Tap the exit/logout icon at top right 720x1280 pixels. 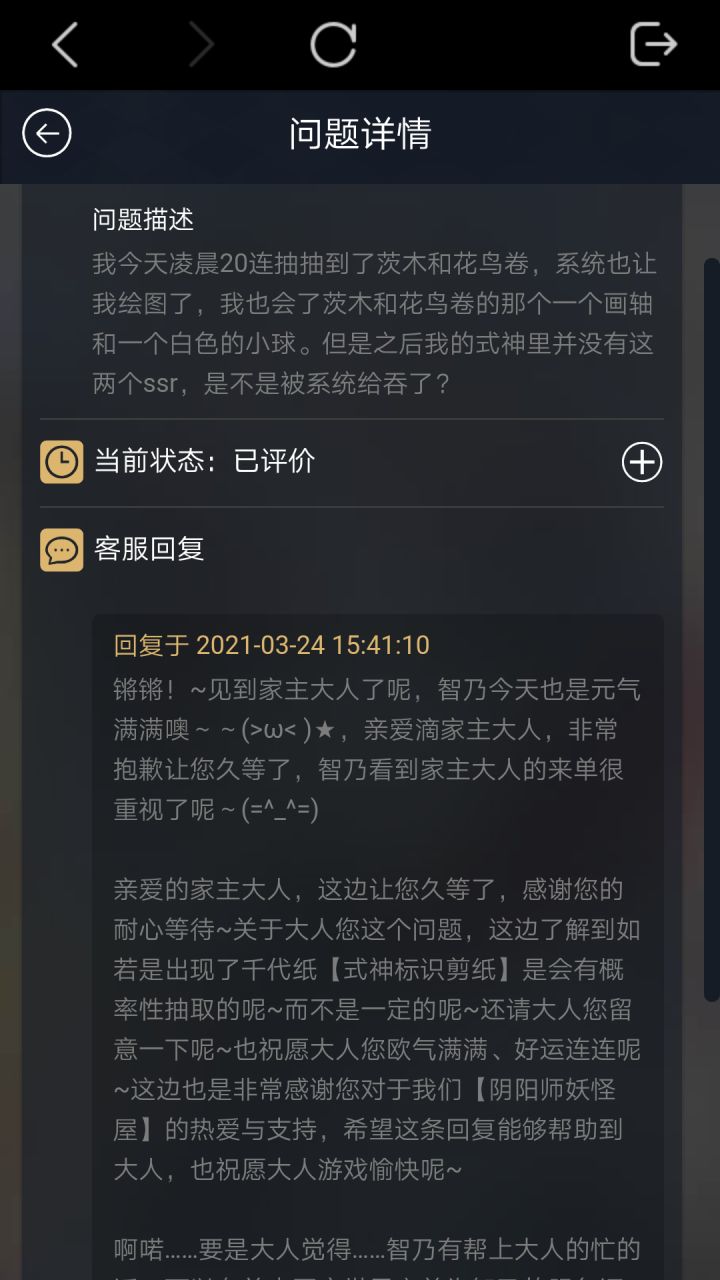[x=654, y=45]
